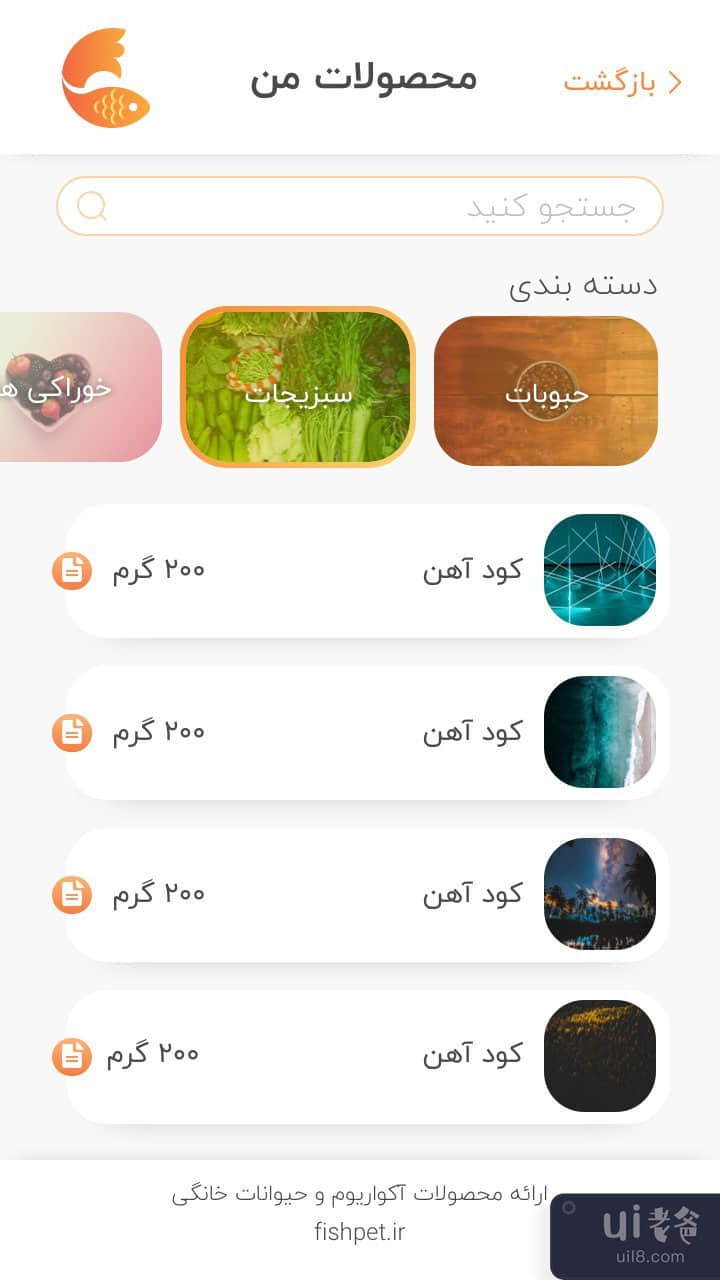The height and width of the screenshot is (1280, 720).
Task: Open the خوراکی category with the berry heart
Action: (78, 387)
